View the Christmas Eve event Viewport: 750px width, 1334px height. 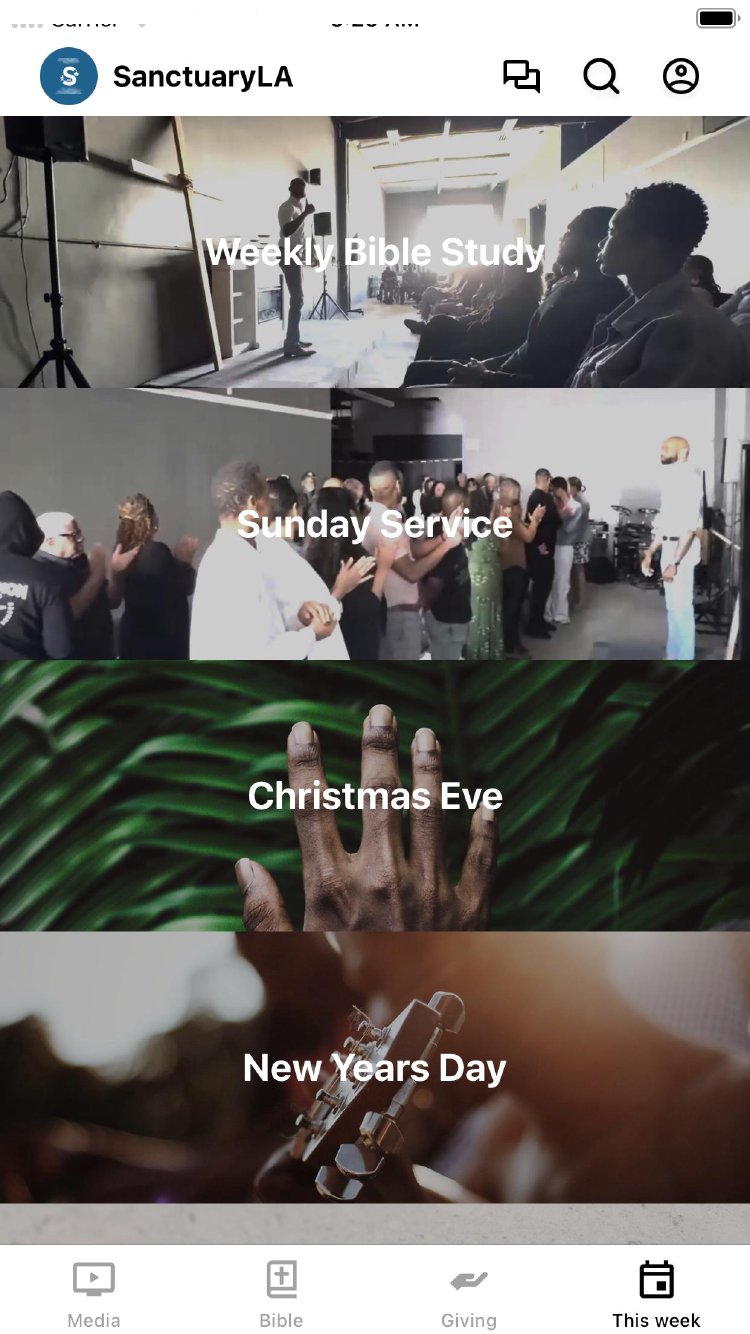pos(375,796)
